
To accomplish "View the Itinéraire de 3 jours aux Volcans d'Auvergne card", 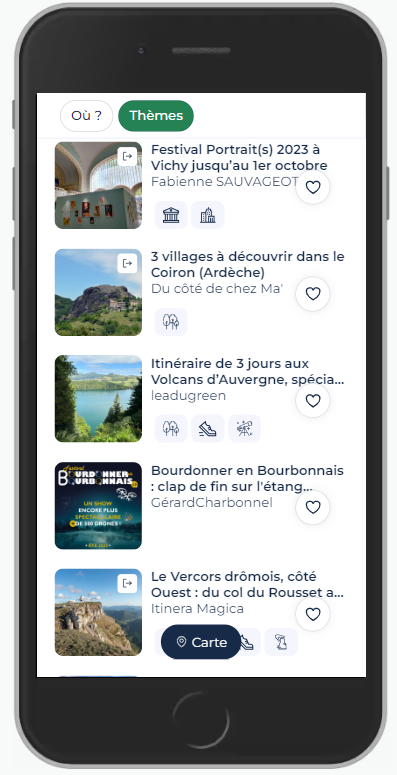I will (x=200, y=399).
